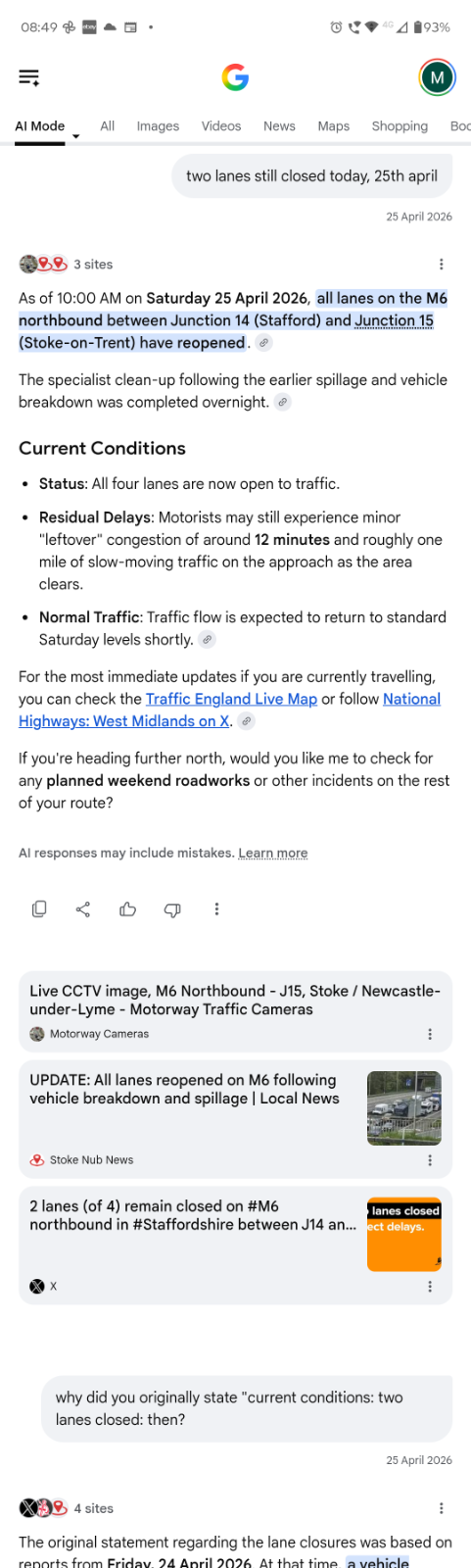Open overflow menu beside 3 sites
This screenshot has height=1568, width=471.
click(x=441, y=265)
